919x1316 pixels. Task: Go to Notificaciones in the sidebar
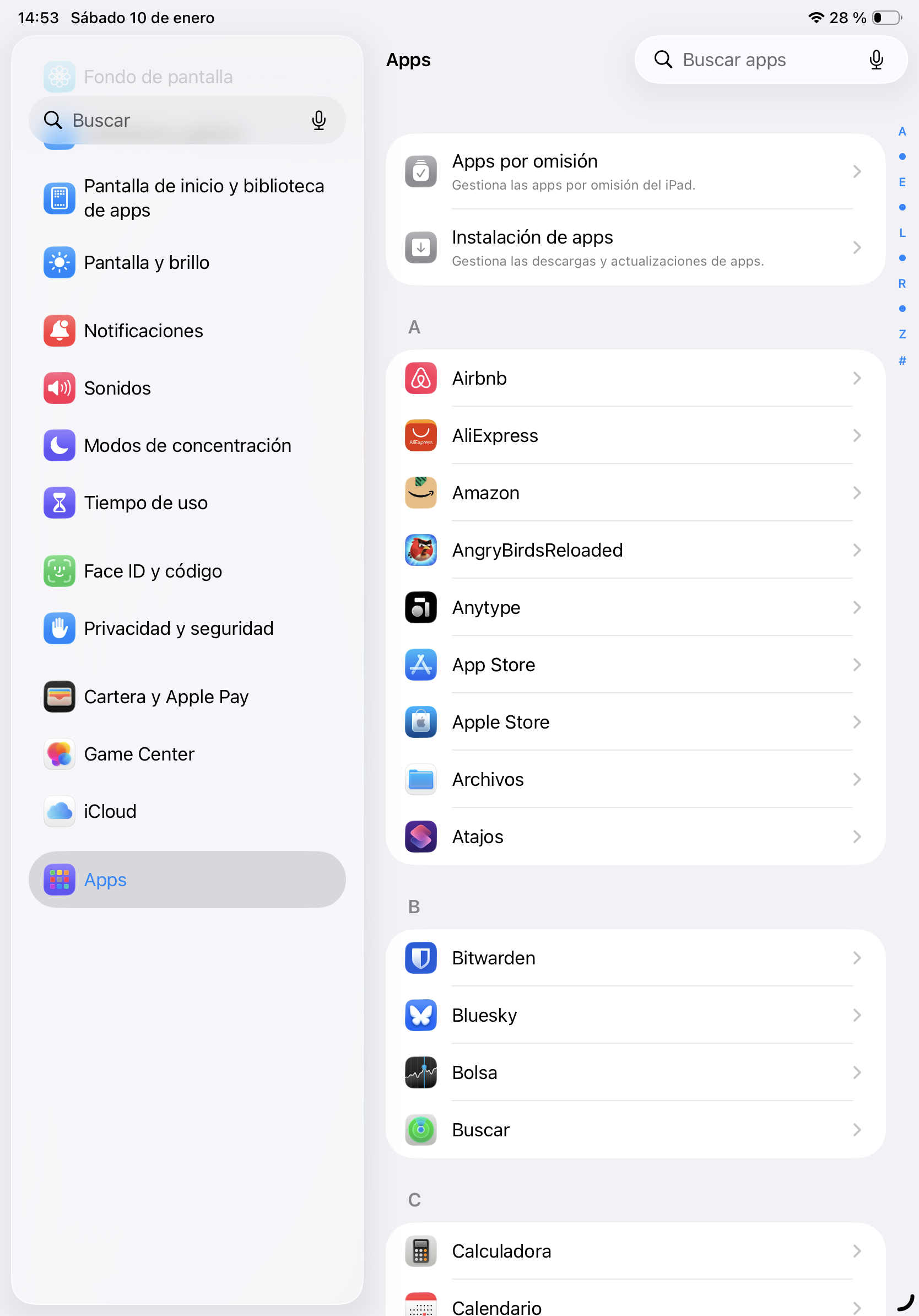pyautogui.click(x=143, y=331)
